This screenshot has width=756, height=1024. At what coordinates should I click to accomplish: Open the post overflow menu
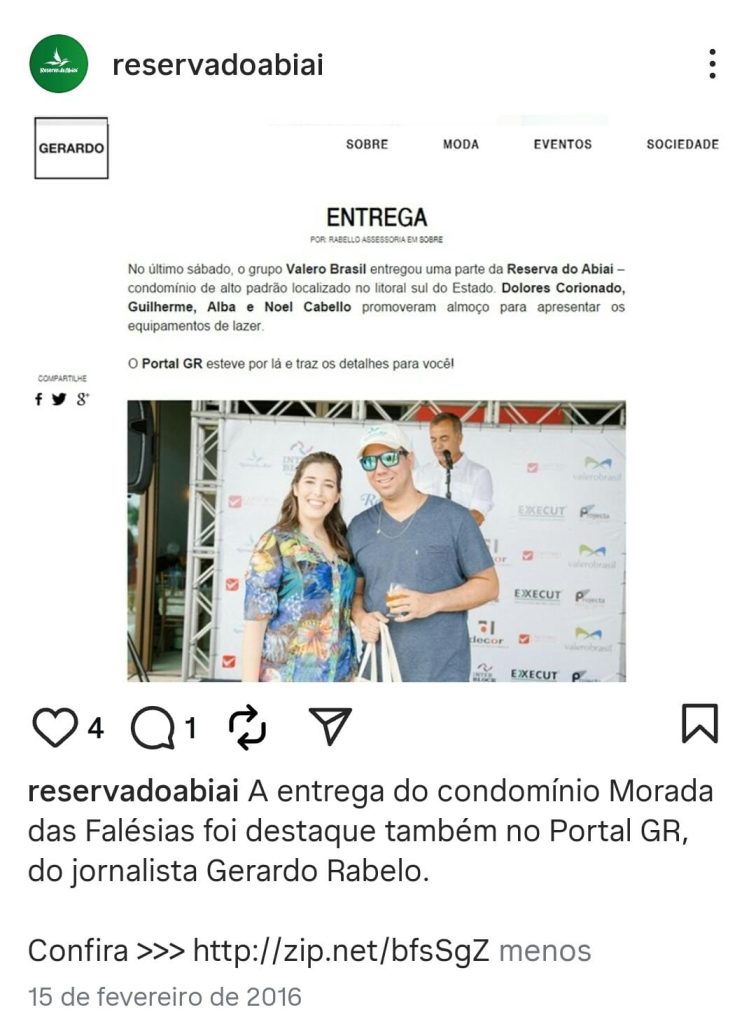tap(712, 64)
